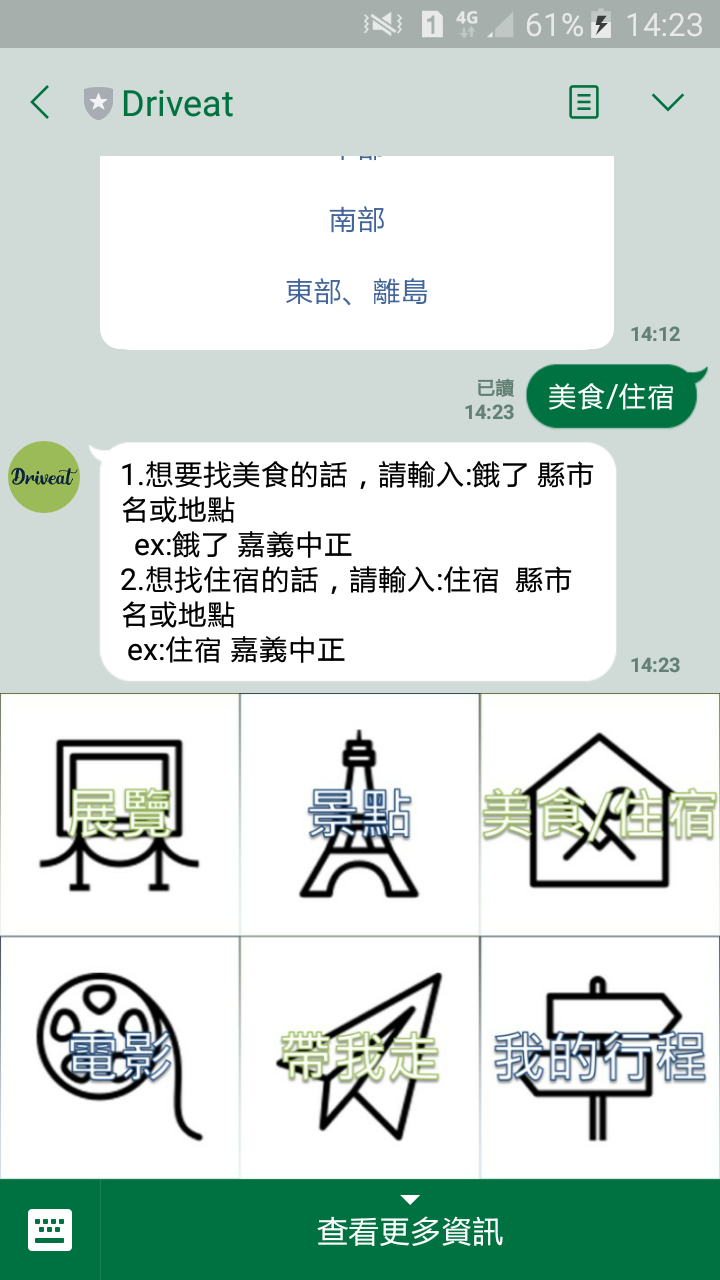Open the 我的行程 tile

click(x=600, y=1058)
